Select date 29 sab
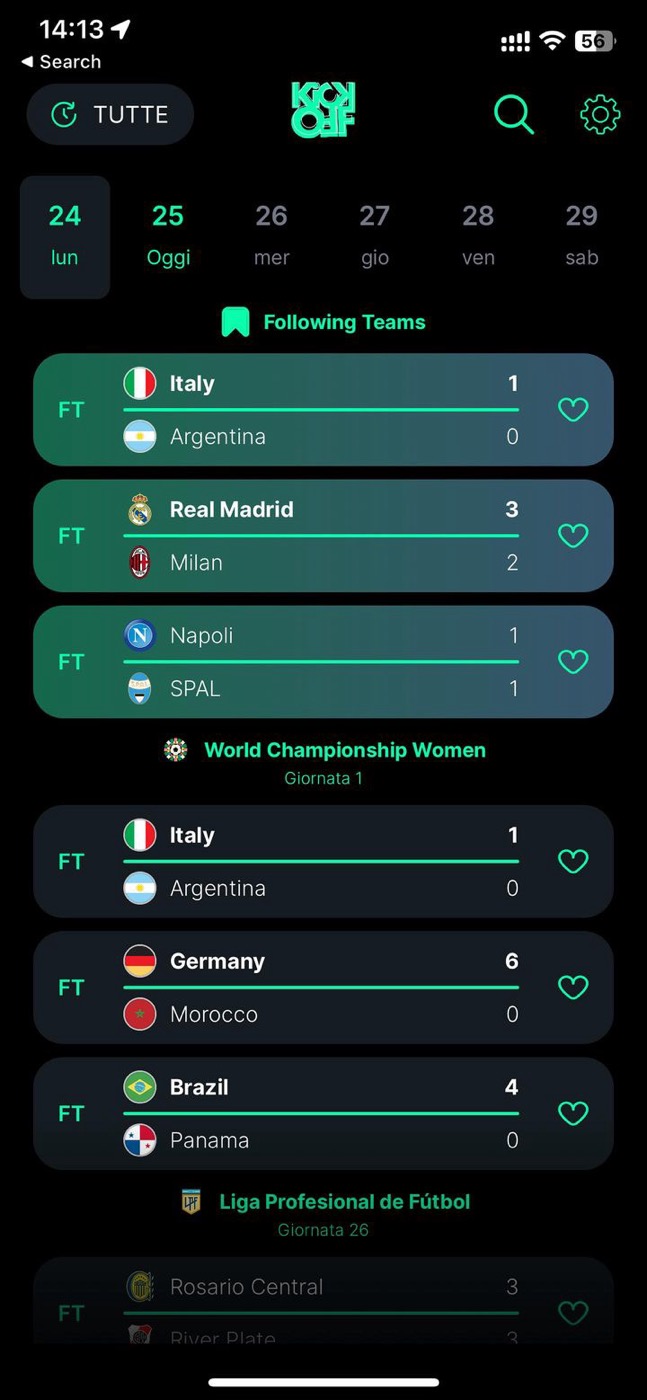Viewport: 647px width, 1400px height. pos(581,237)
